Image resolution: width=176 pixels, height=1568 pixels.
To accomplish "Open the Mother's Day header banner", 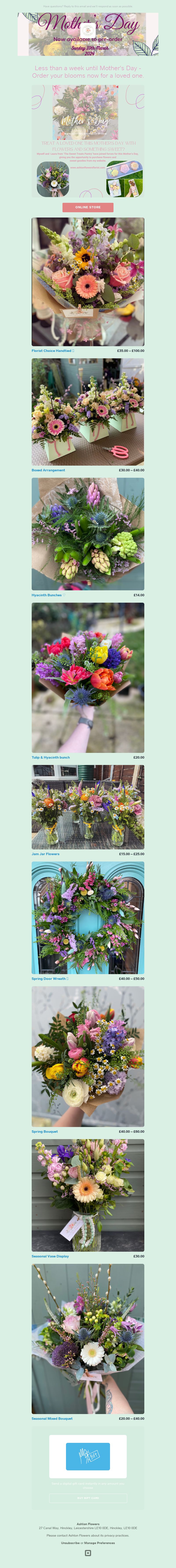I will pyautogui.click(x=88, y=34).
